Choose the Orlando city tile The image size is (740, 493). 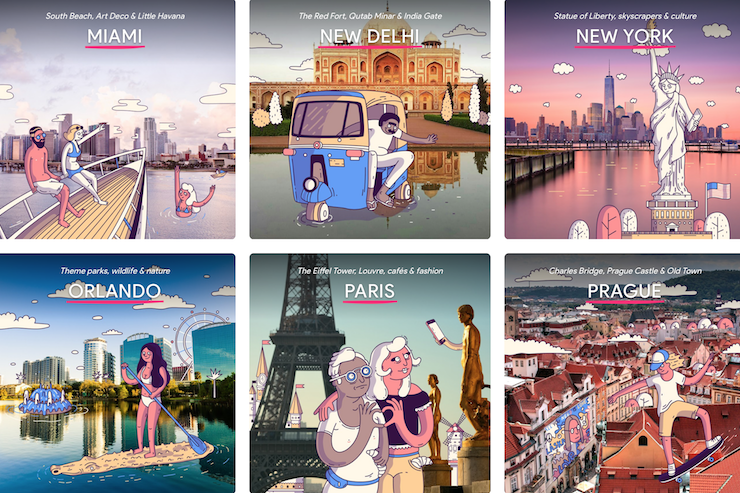(118, 372)
